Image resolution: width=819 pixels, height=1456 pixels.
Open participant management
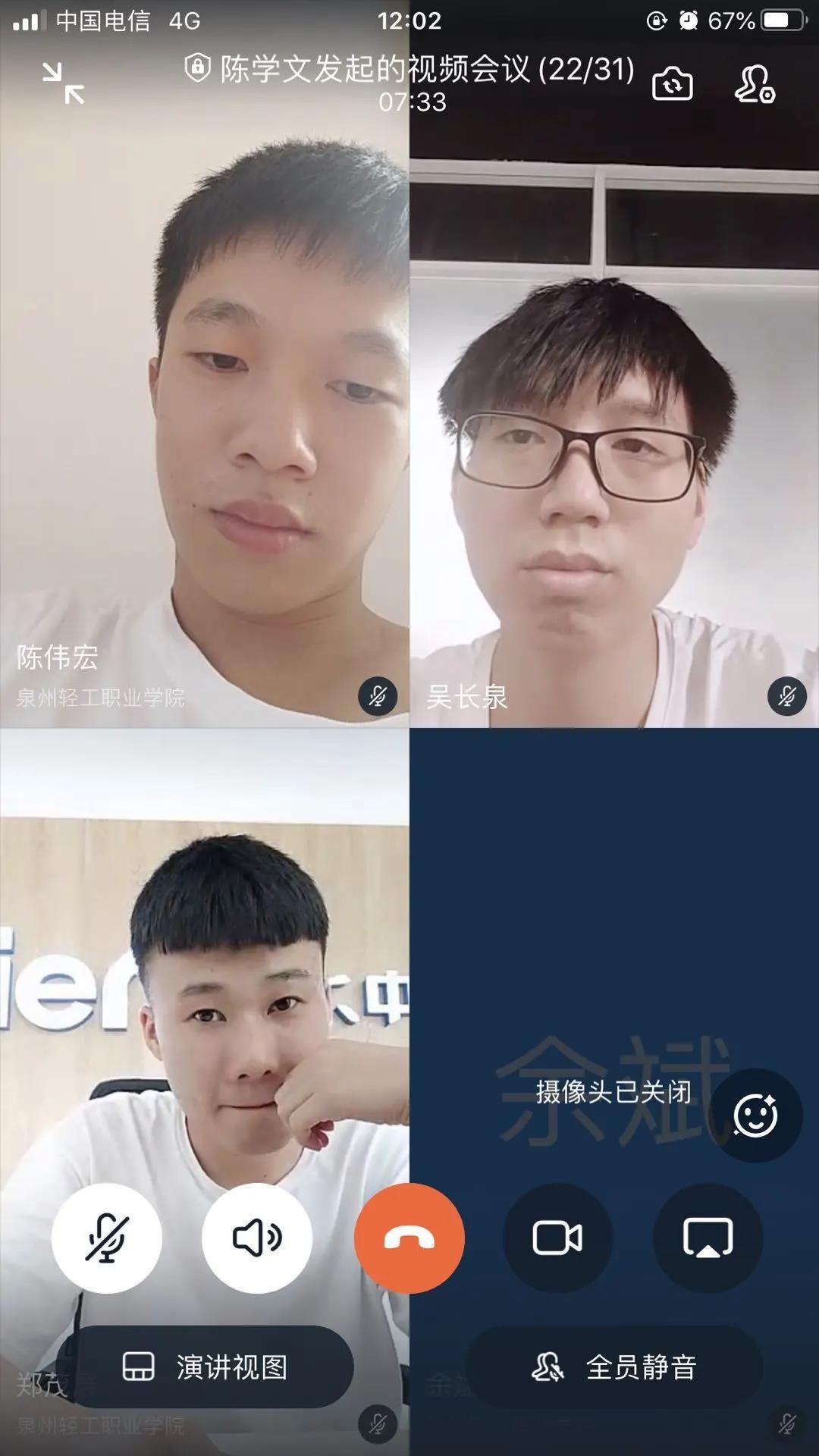coord(754,83)
